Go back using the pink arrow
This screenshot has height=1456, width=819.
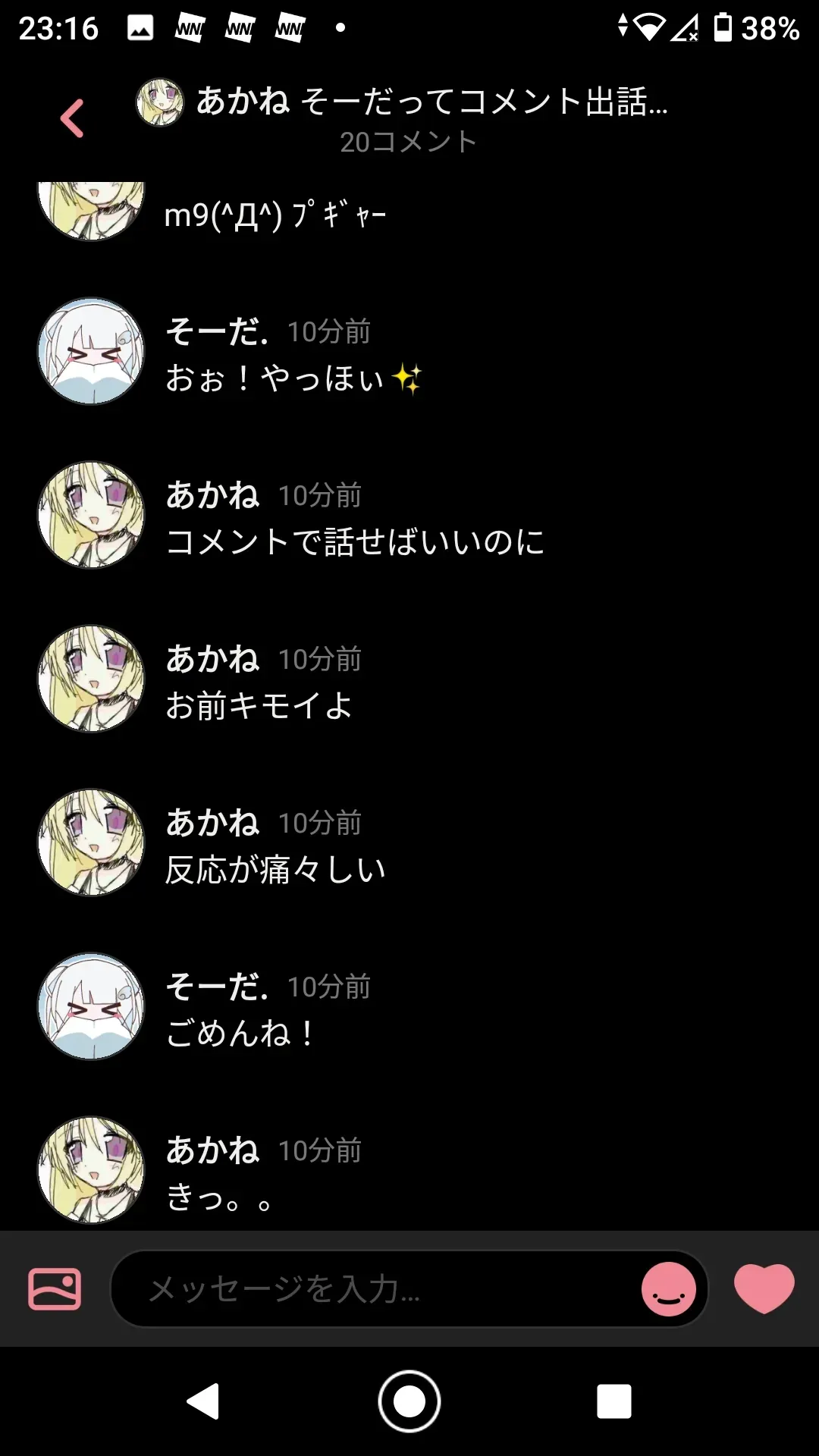click(72, 118)
